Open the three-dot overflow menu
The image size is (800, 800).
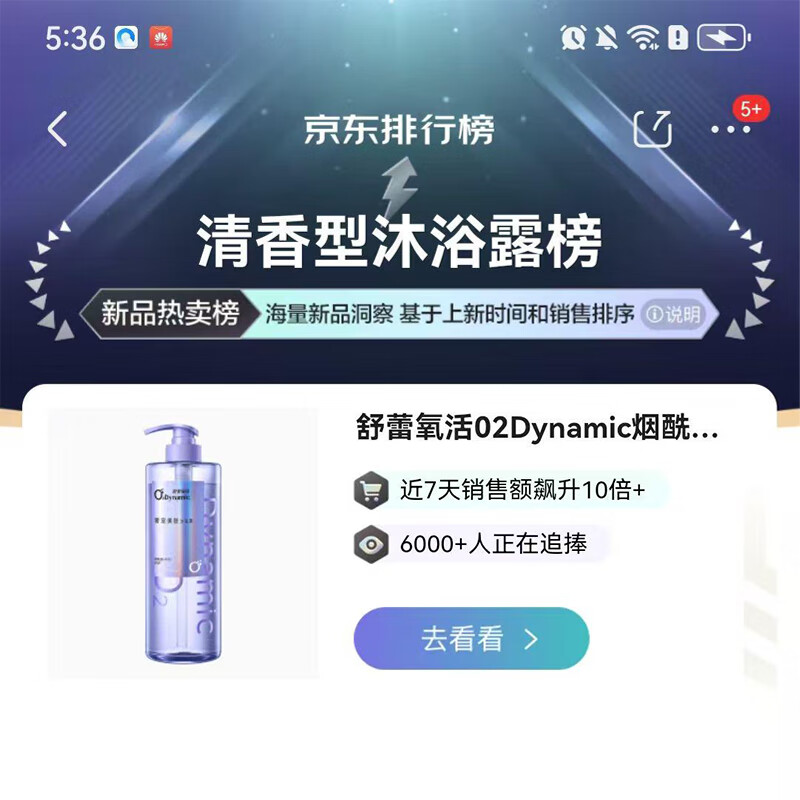[x=731, y=130]
